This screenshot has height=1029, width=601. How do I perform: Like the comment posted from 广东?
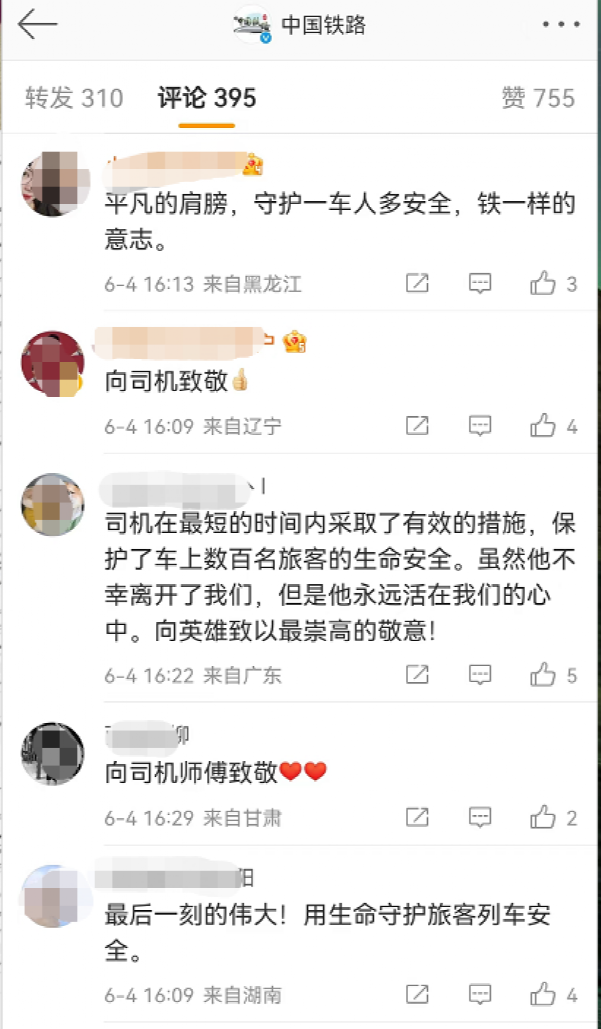click(543, 675)
